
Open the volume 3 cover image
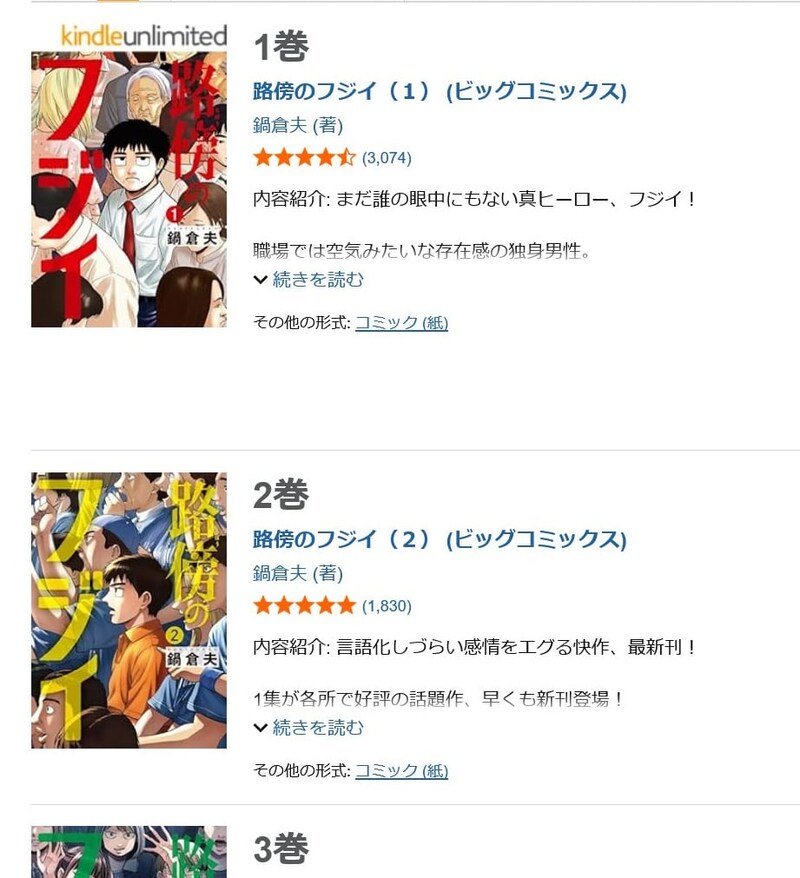coord(128,852)
